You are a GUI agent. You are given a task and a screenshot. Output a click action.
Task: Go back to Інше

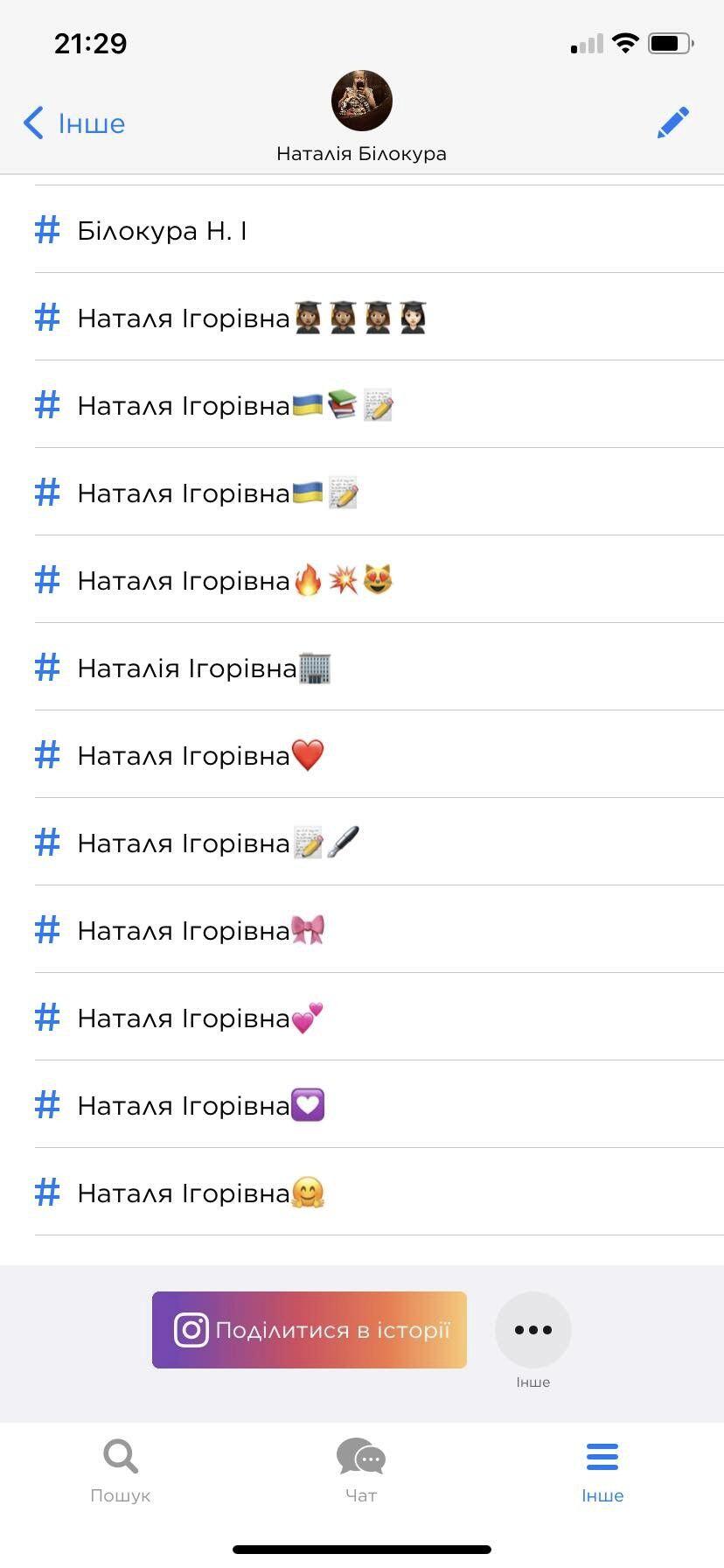click(x=74, y=123)
